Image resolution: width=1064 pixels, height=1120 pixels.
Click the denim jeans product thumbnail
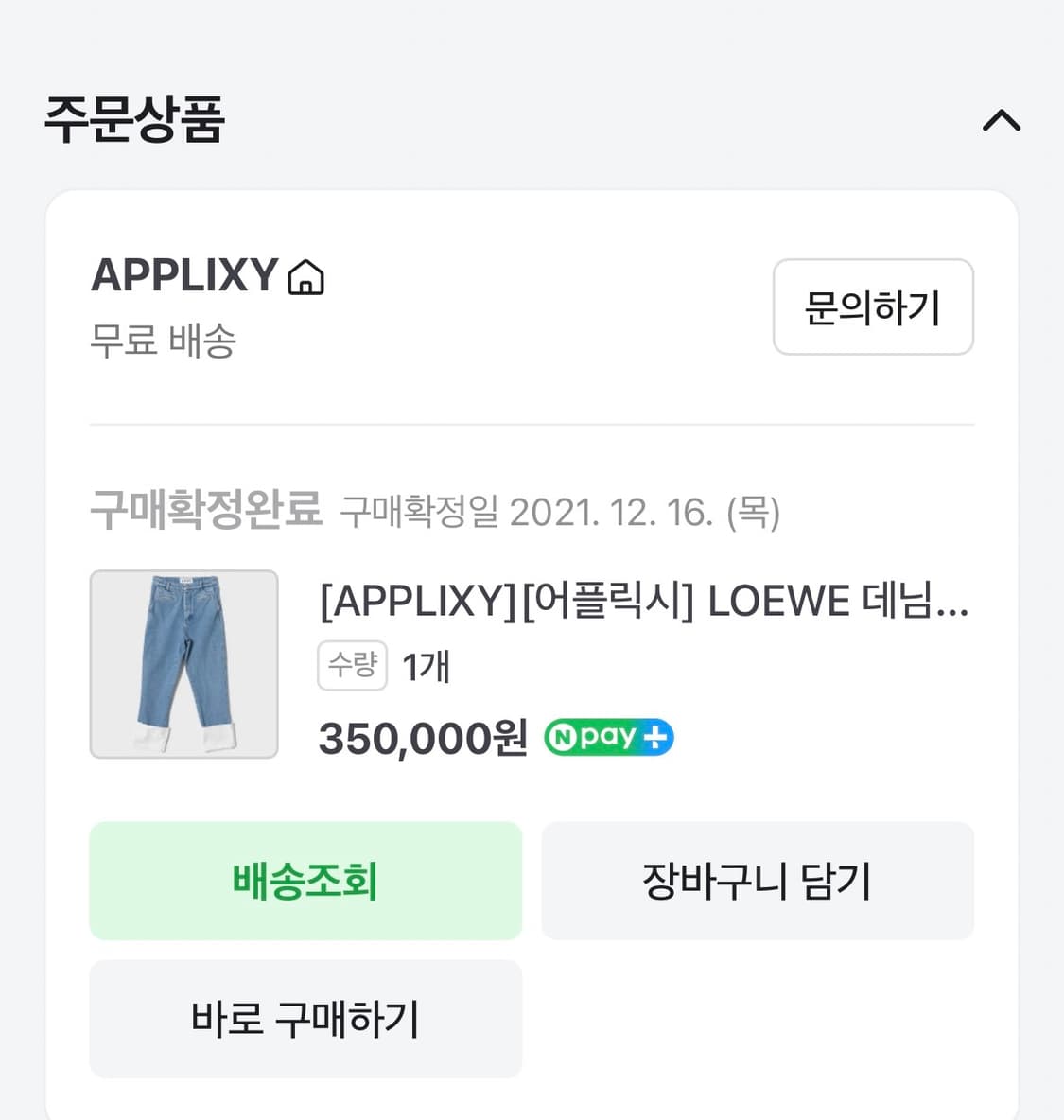click(x=184, y=664)
